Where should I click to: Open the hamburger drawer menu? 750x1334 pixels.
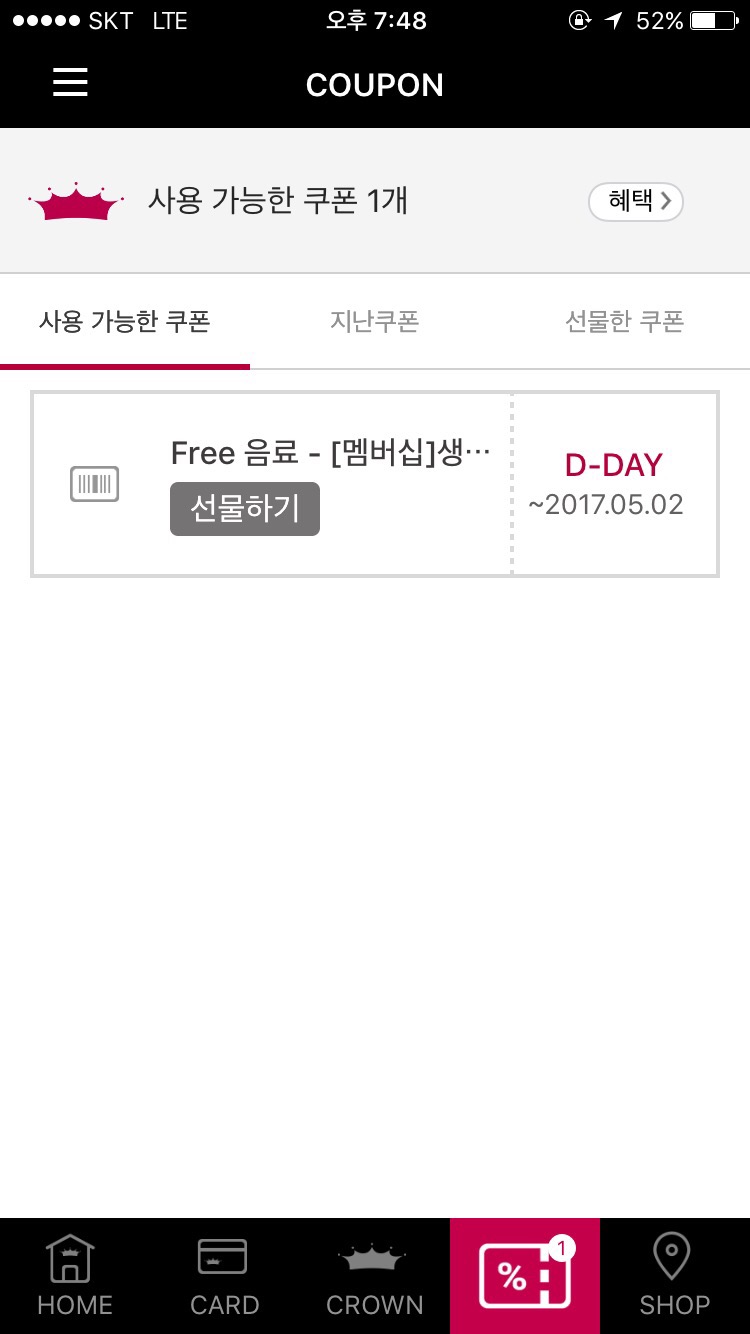[70, 83]
